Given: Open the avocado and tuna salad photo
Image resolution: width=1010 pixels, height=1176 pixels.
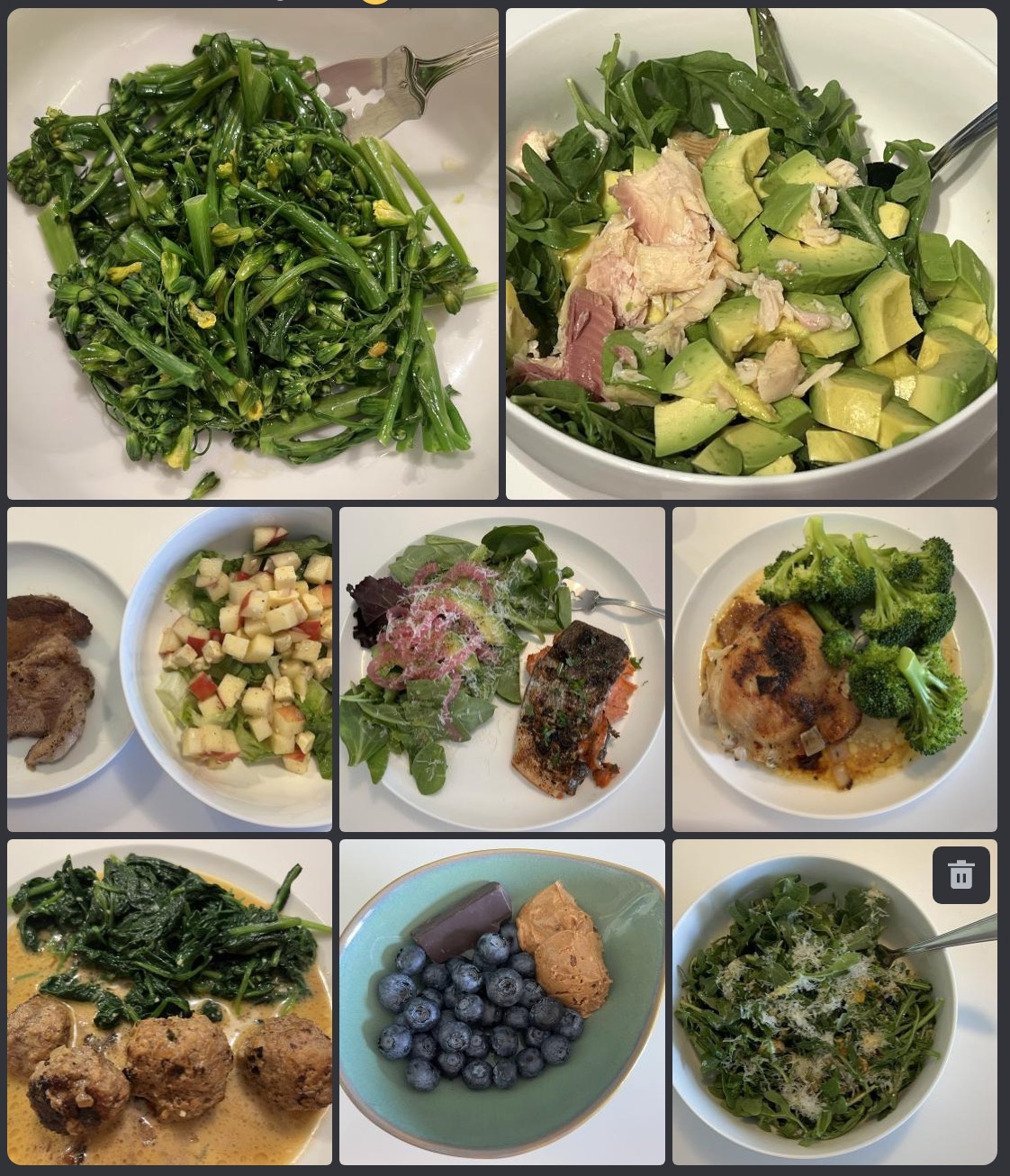Looking at the screenshot, I should tap(751, 254).
